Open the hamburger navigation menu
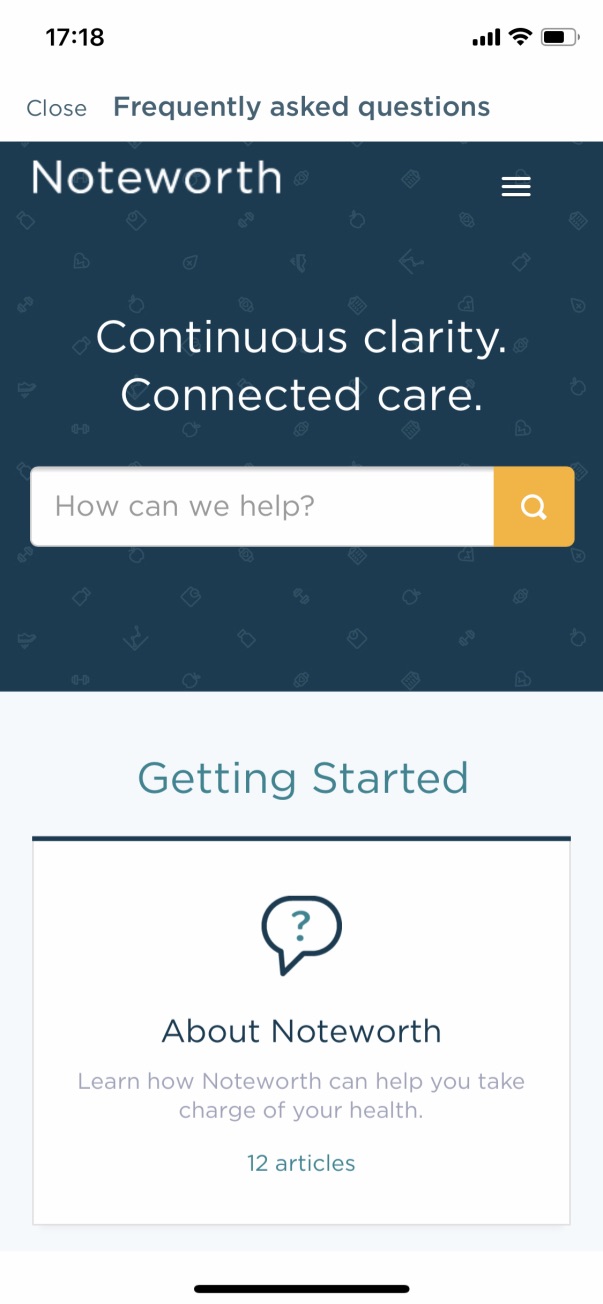This screenshot has height=1304, width=603. coord(516,187)
